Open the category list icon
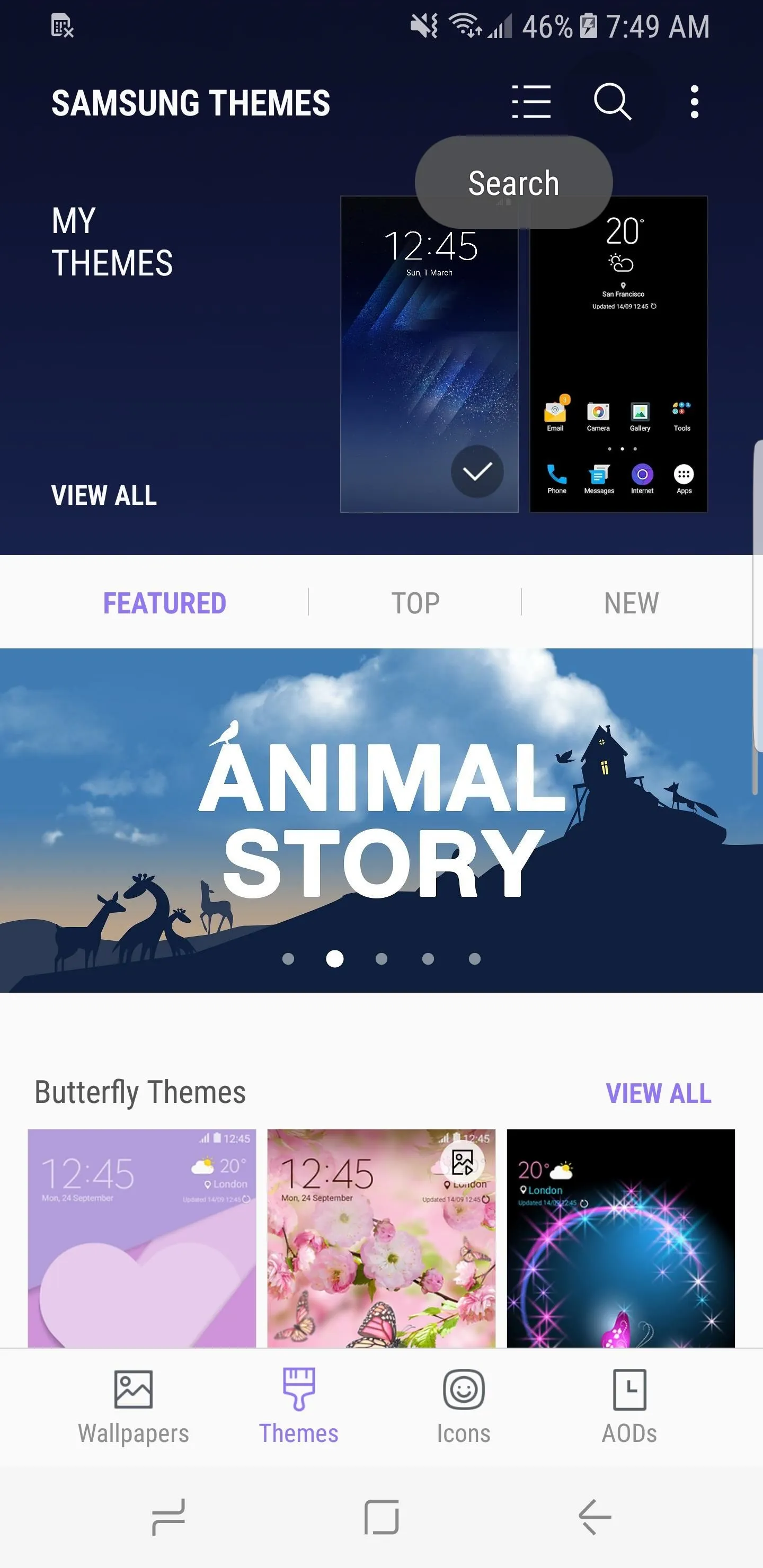 [x=531, y=102]
